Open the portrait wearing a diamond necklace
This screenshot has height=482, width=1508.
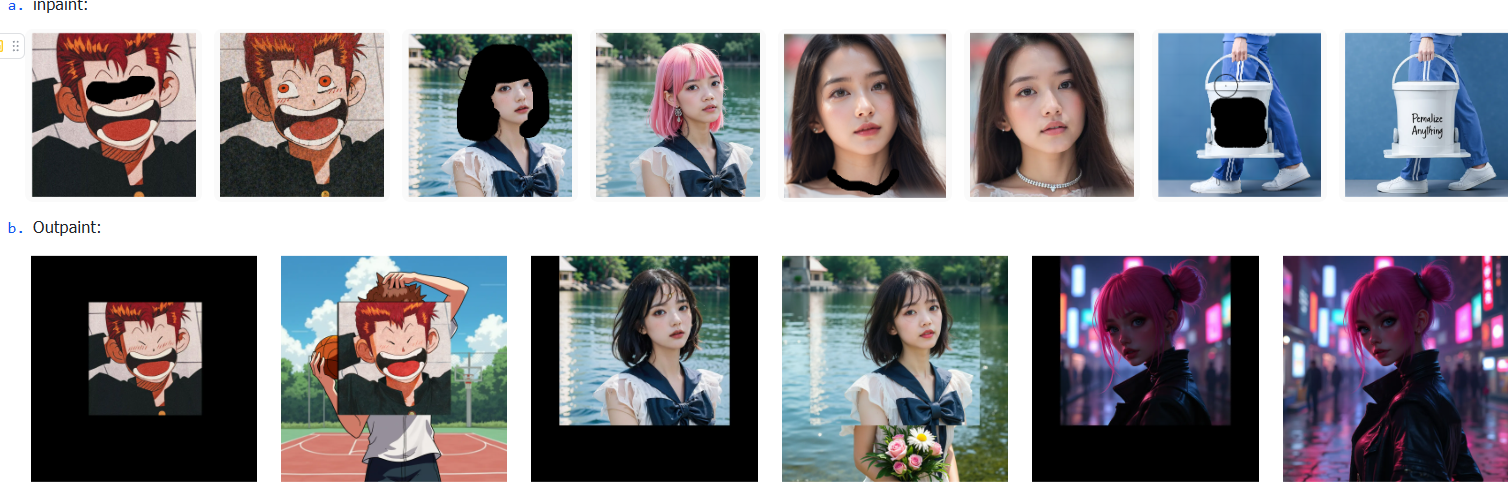[1051, 115]
